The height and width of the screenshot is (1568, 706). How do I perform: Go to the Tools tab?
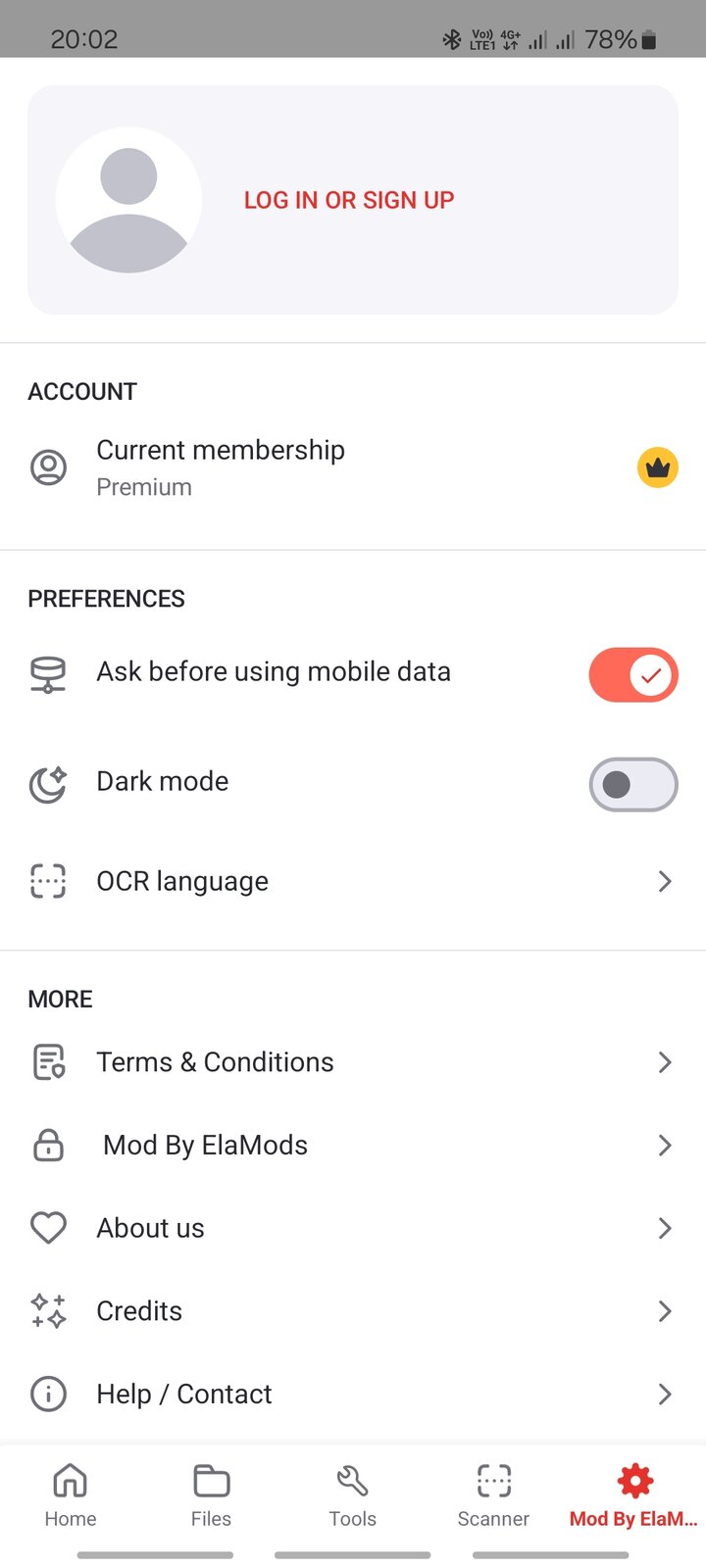tap(353, 1495)
